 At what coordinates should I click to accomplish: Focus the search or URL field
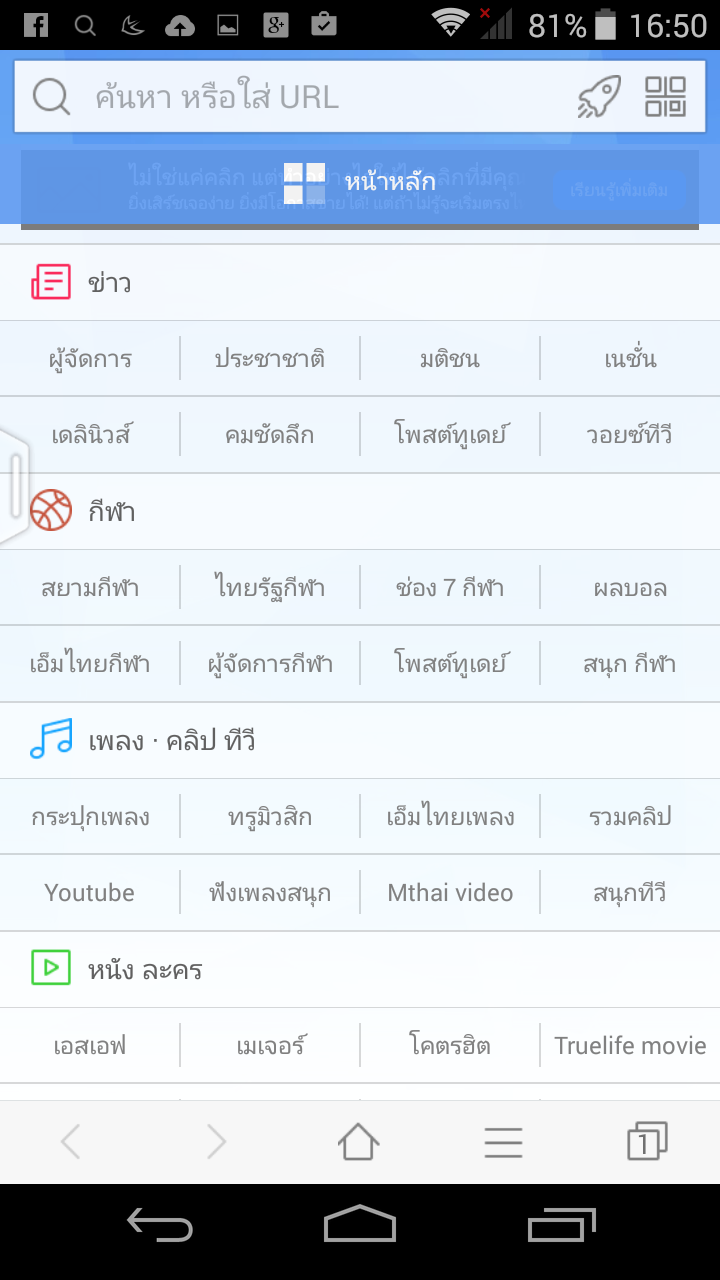click(x=300, y=97)
